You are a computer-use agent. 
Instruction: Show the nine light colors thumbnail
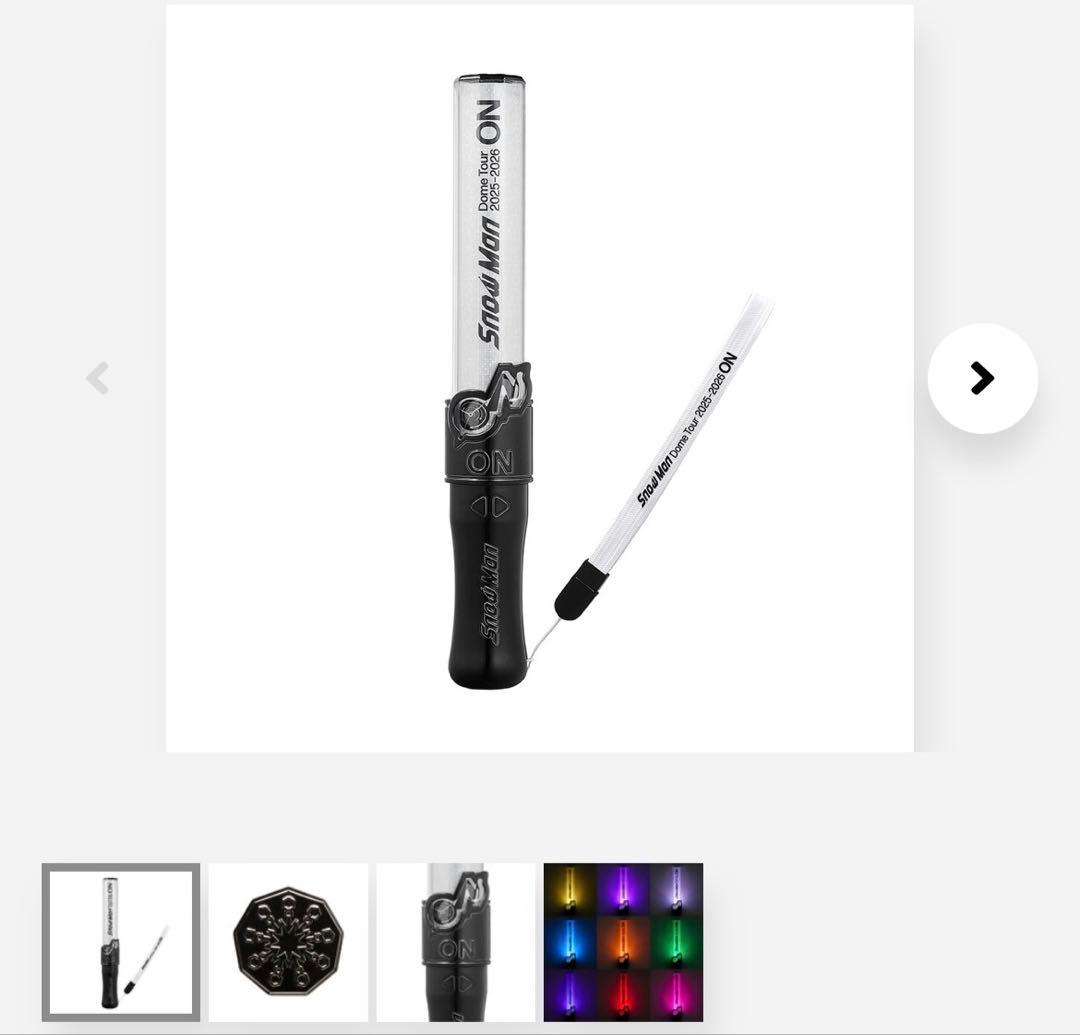[x=623, y=942]
